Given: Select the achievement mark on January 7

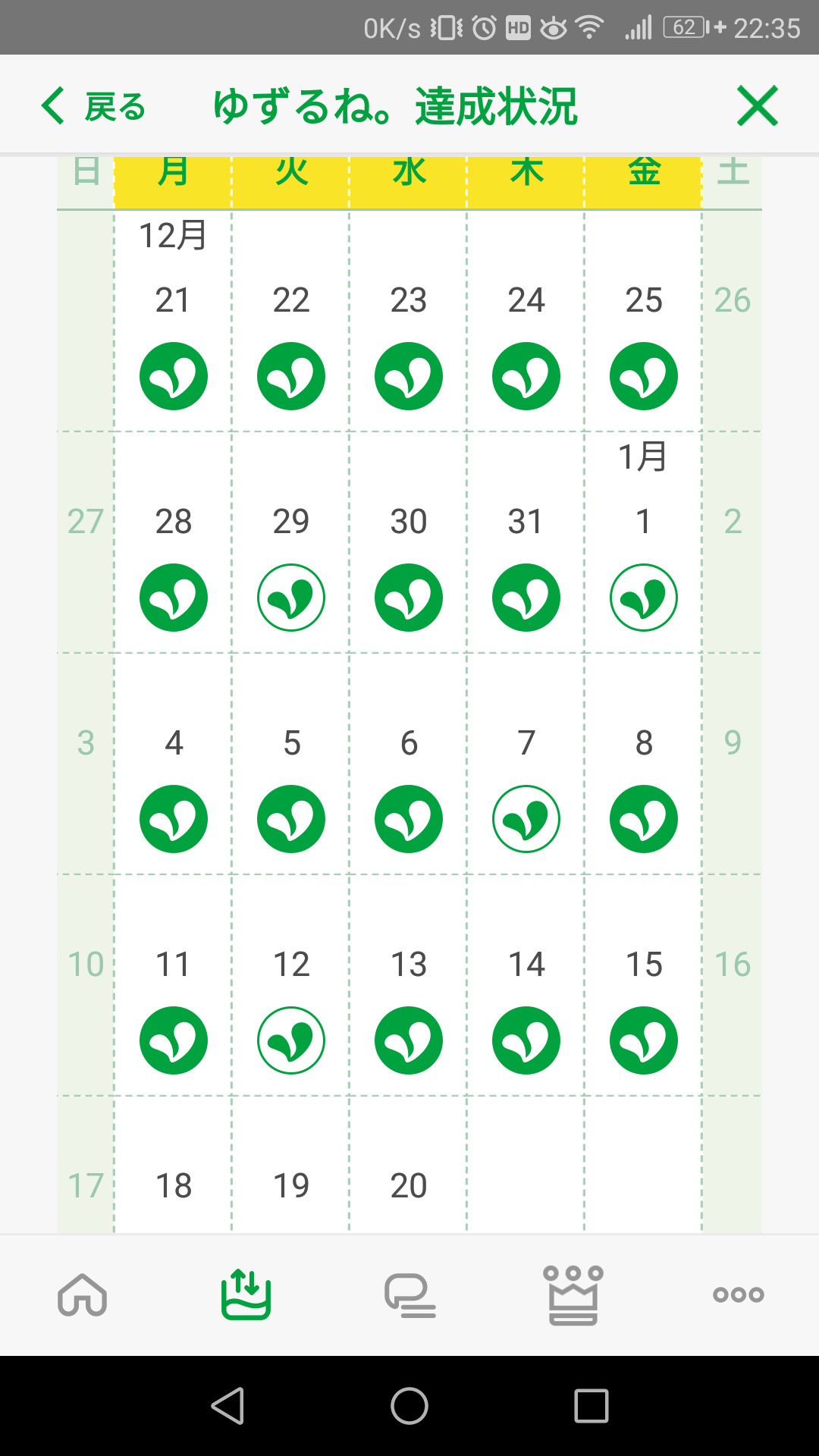Looking at the screenshot, I should coord(526,819).
